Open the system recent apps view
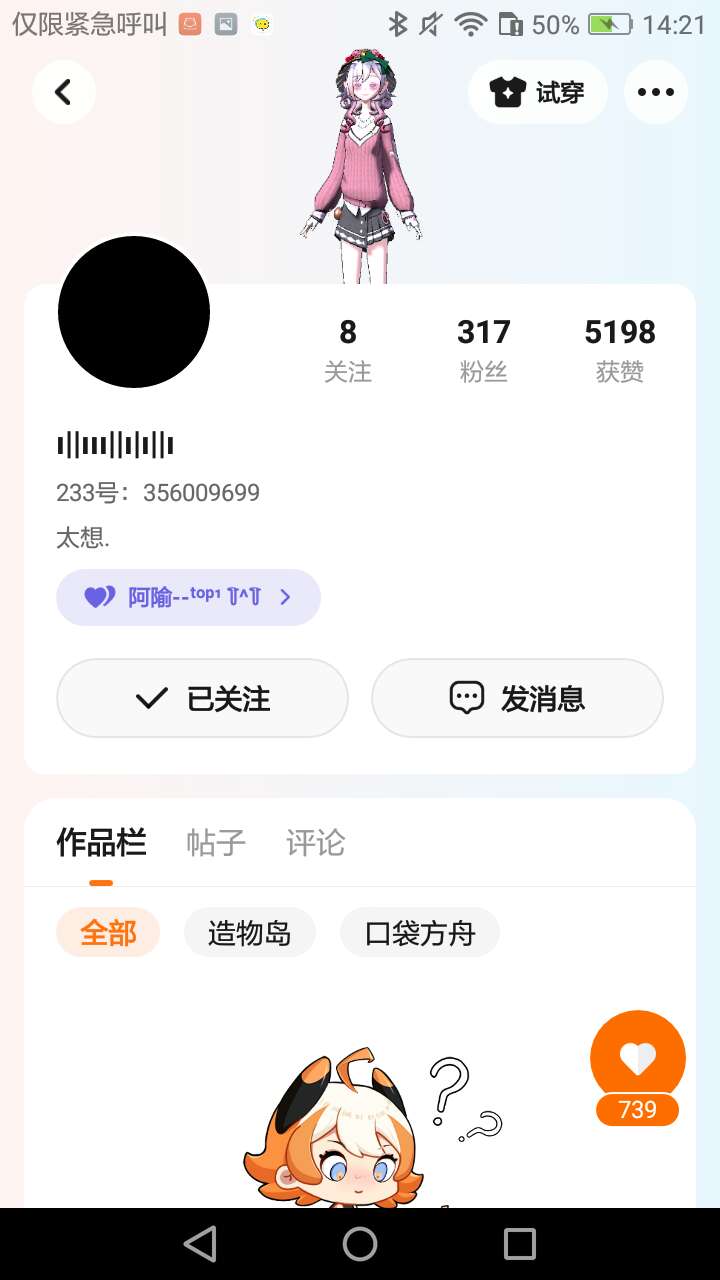Screen dimensions: 720x1280 pos(520,1244)
